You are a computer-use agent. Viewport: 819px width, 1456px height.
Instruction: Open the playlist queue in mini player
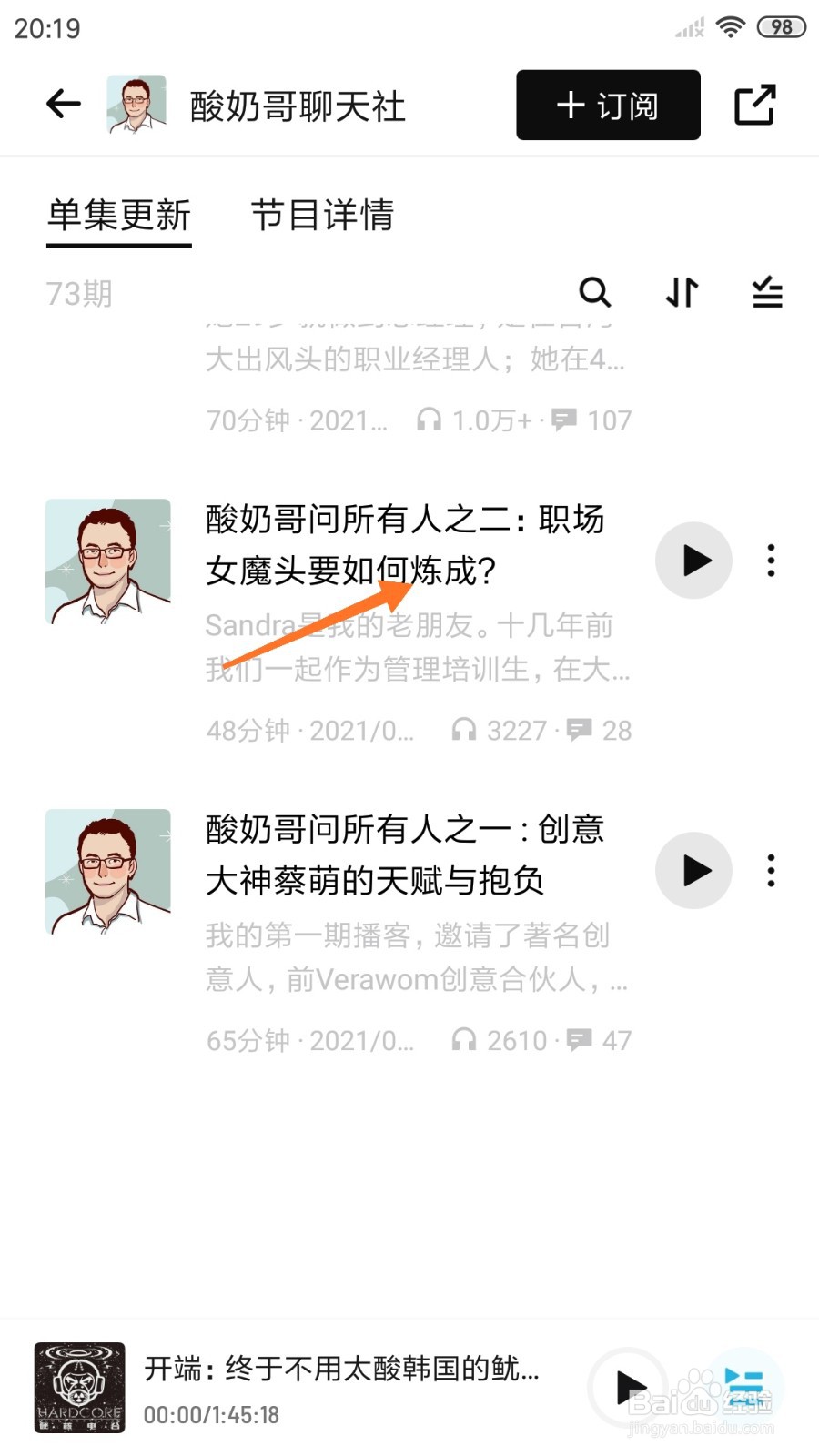click(744, 1388)
